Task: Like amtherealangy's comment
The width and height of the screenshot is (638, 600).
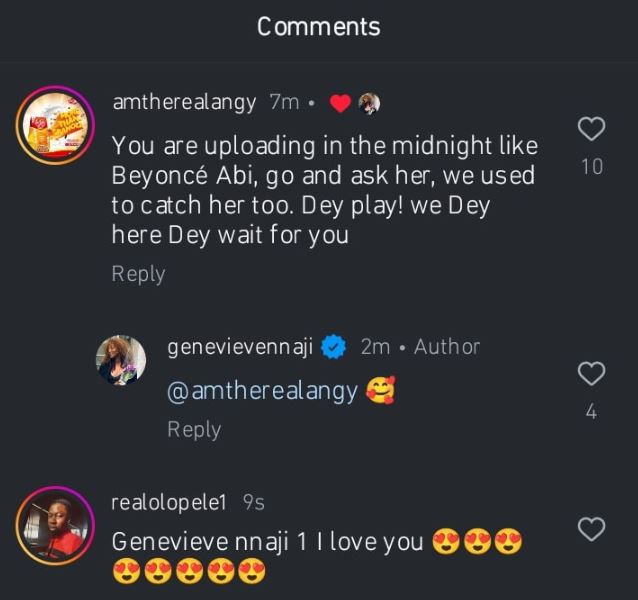Action: (592, 129)
